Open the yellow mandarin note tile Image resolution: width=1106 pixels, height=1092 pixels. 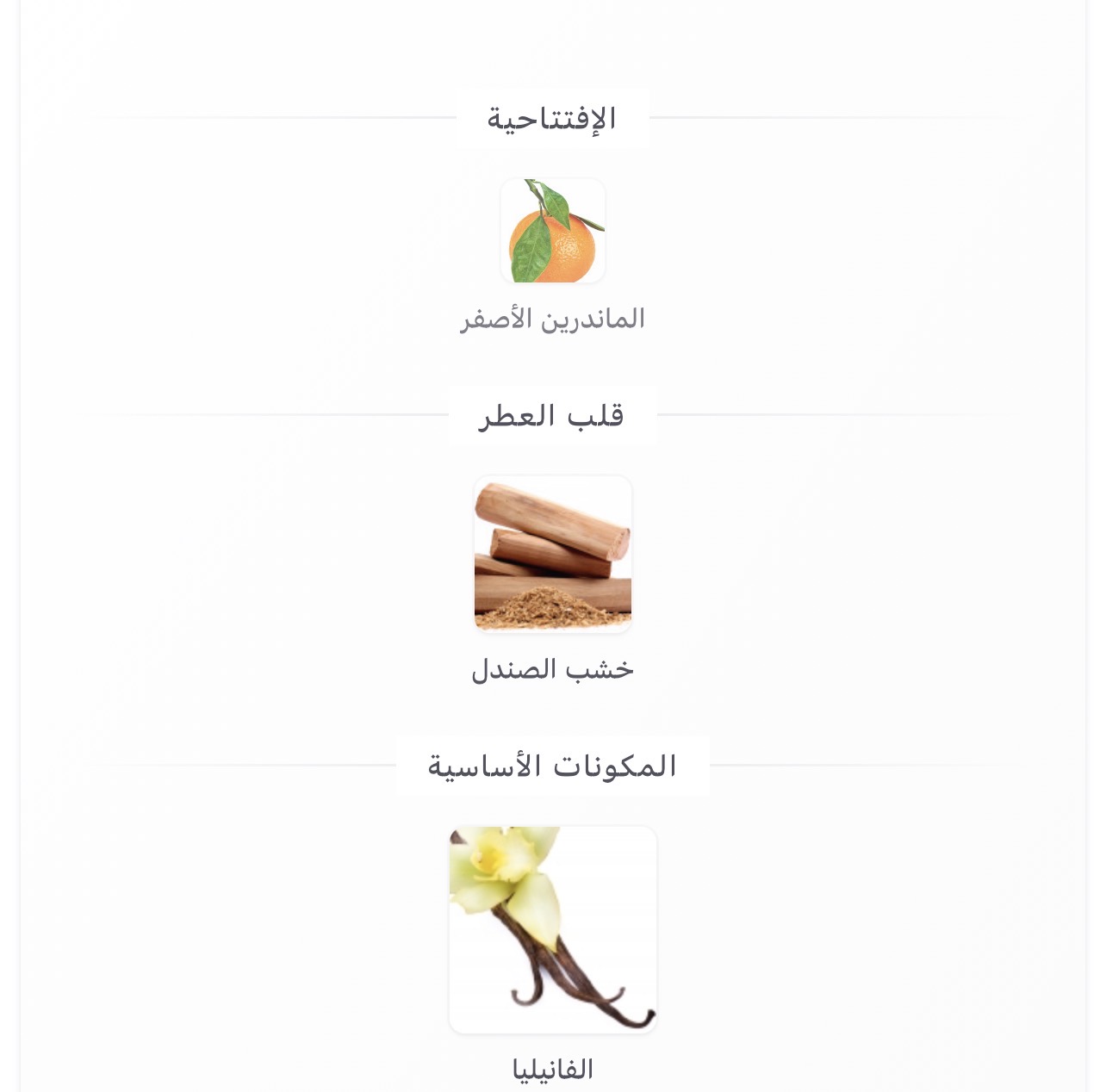[x=553, y=231]
